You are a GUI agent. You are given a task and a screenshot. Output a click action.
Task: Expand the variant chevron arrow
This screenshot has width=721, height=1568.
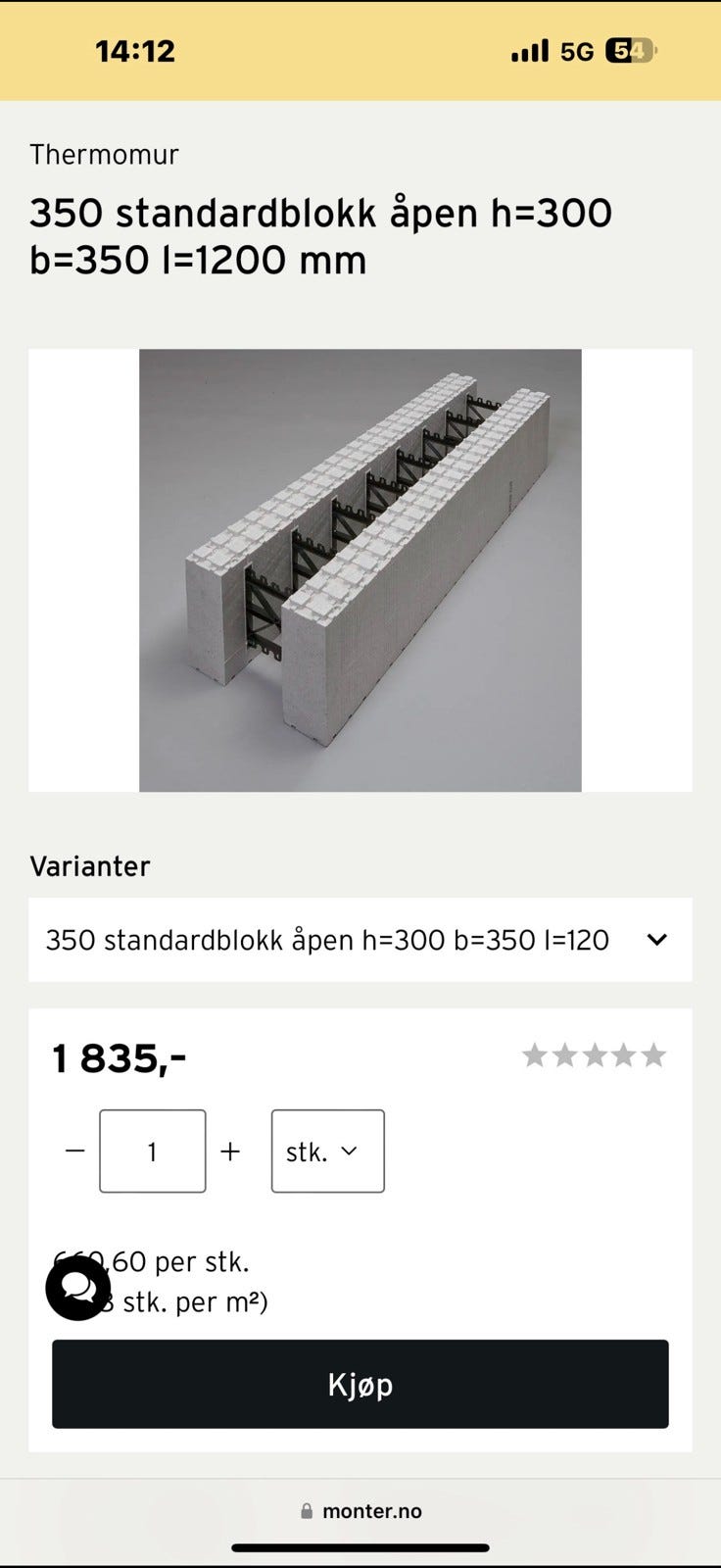(656, 939)
